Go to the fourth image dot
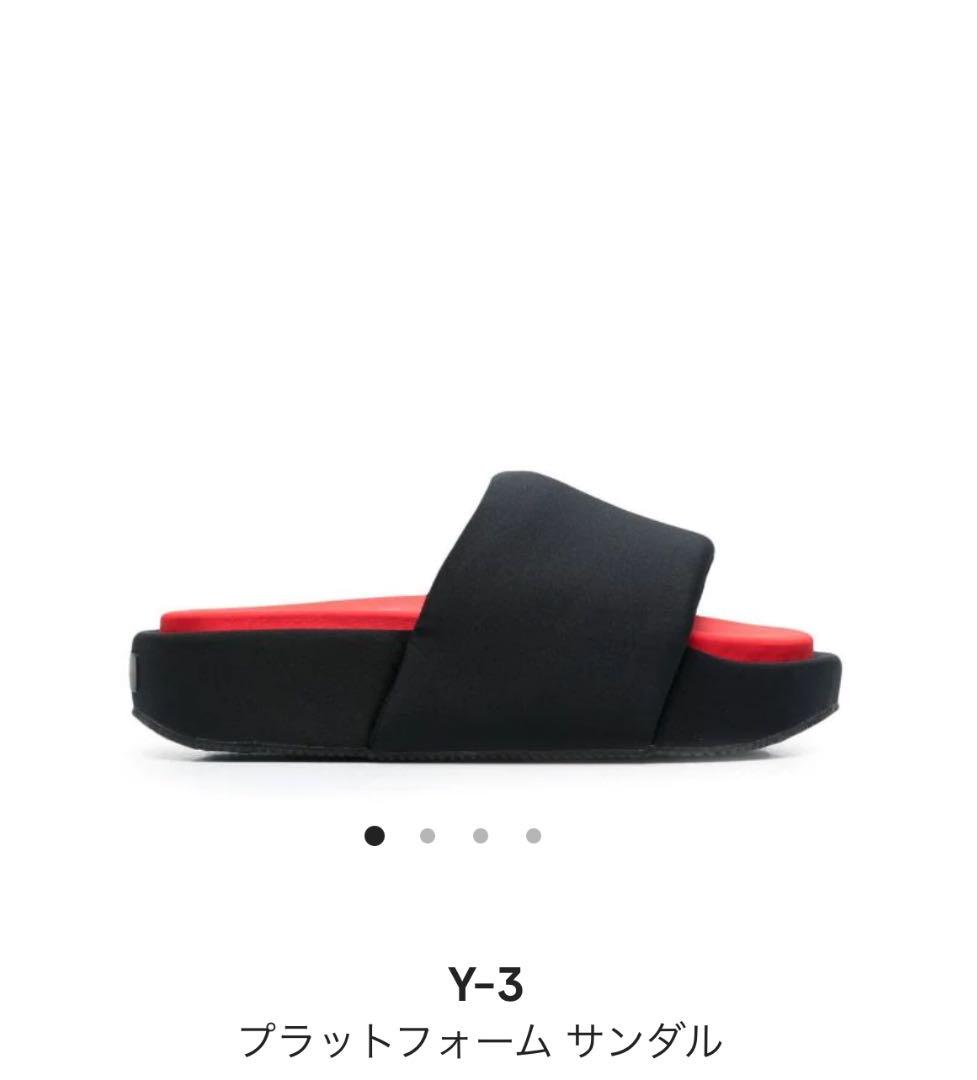Viewport: 977px width, 1080px height. click(x=533, y=836)
